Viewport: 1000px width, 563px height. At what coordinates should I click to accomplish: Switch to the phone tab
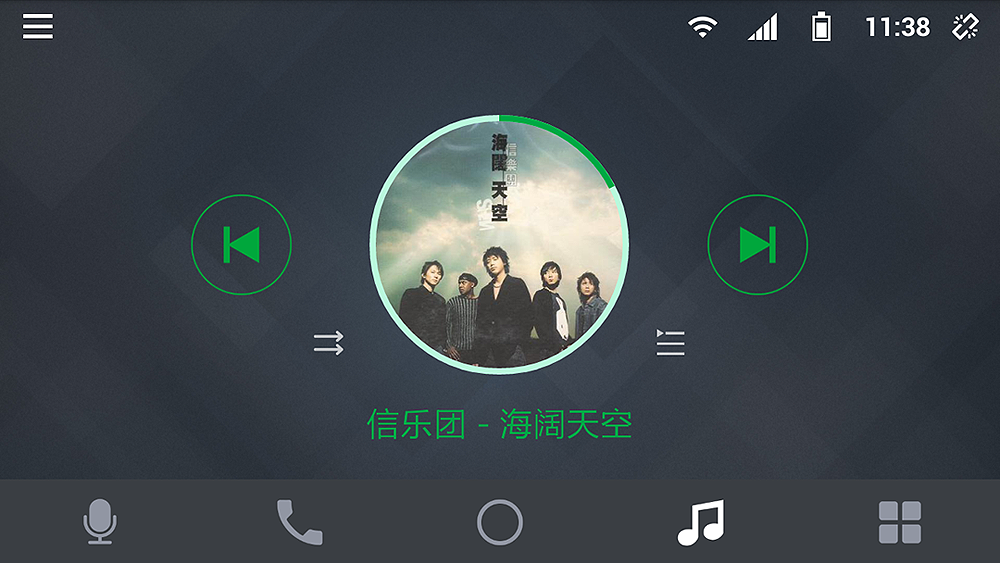pyautogui.click(x=299, y=522)
